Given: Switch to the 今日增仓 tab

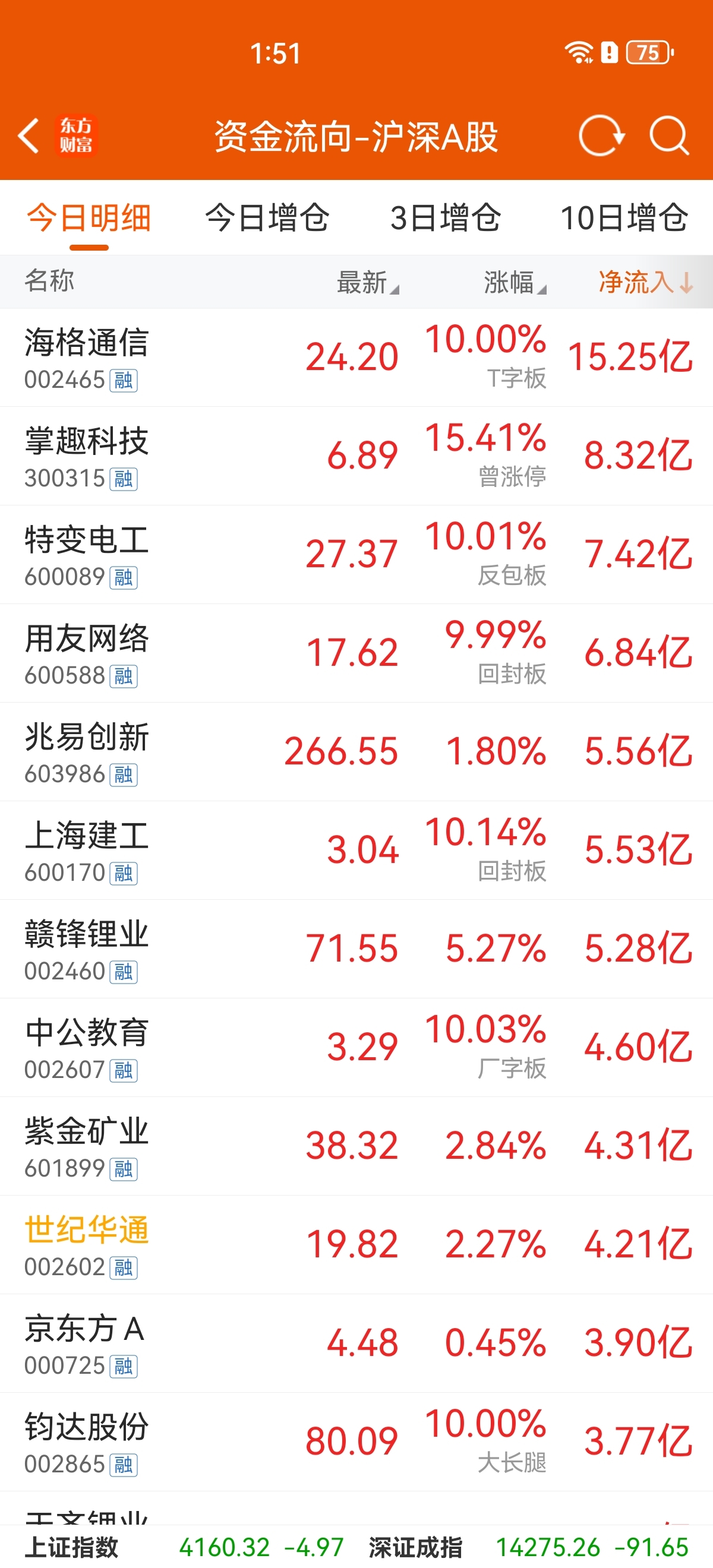Looking at the screenshot, I should [x=267, y=218].
